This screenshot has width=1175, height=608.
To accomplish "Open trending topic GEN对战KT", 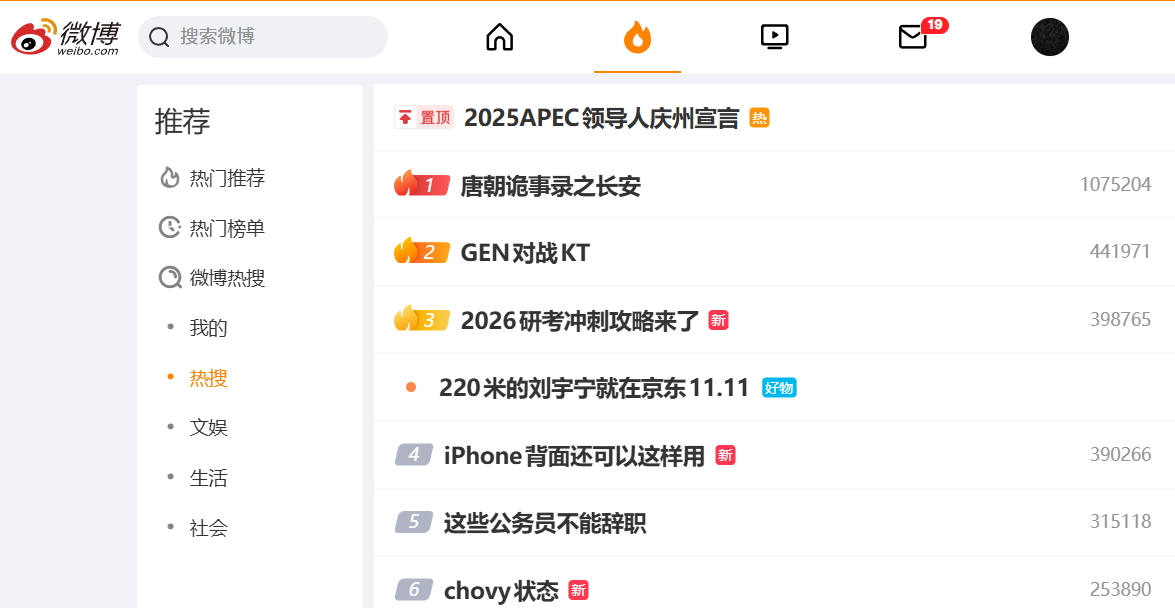I will [x=525, y=253].
